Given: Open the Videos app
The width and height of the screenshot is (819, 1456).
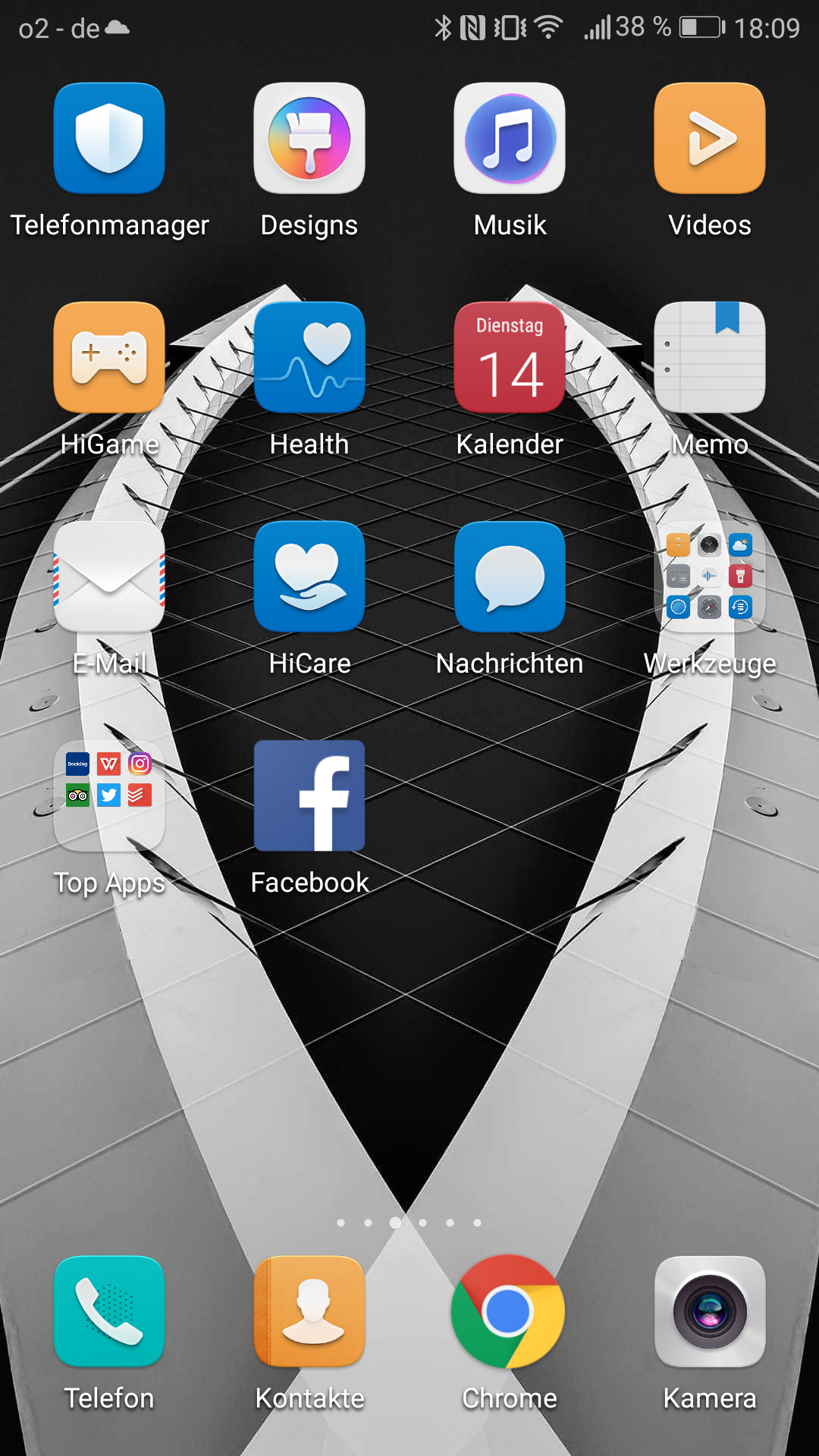Looking at the screenshot, I should 710,139.
